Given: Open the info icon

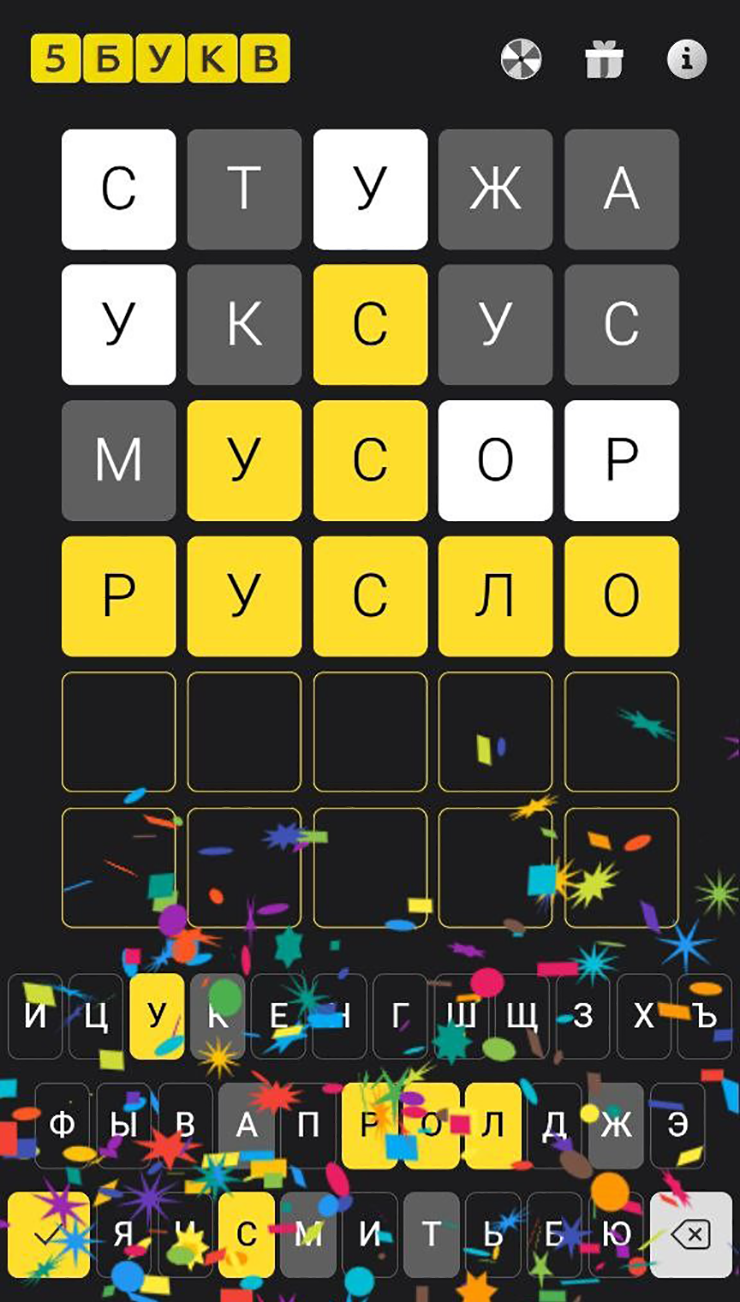Looking at the screenshot, I should (687, 60).
